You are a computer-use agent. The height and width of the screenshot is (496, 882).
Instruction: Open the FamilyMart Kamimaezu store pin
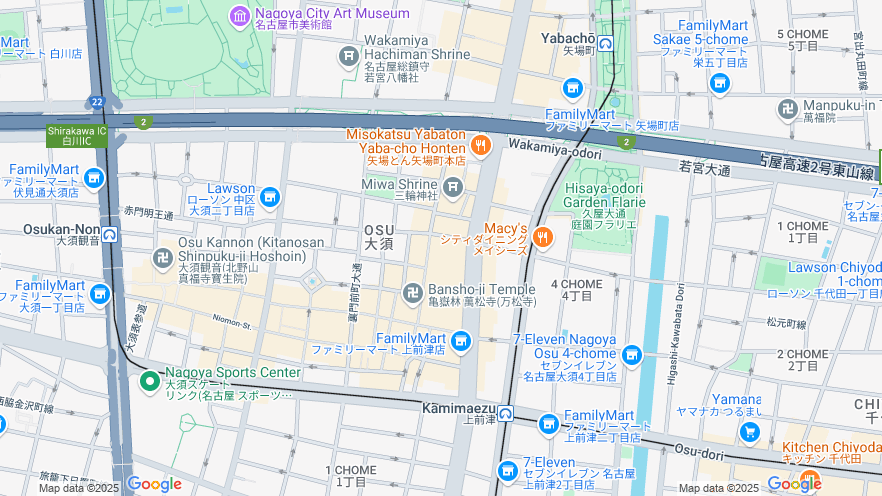[x=460, y=343]
